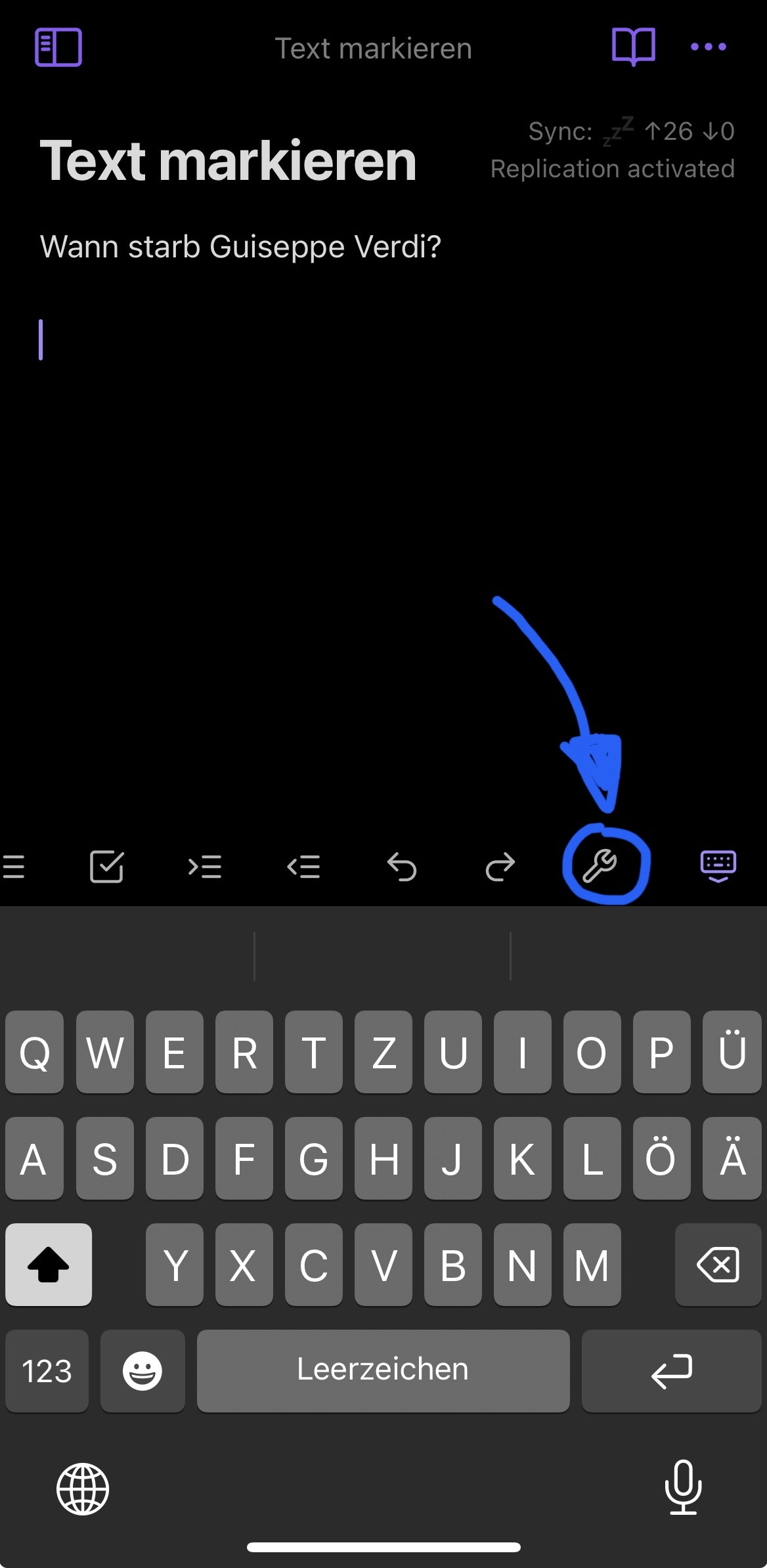Hide the on-screen keyboard
The height and width of the screenshot is (1568, 767).
[718, 867]
